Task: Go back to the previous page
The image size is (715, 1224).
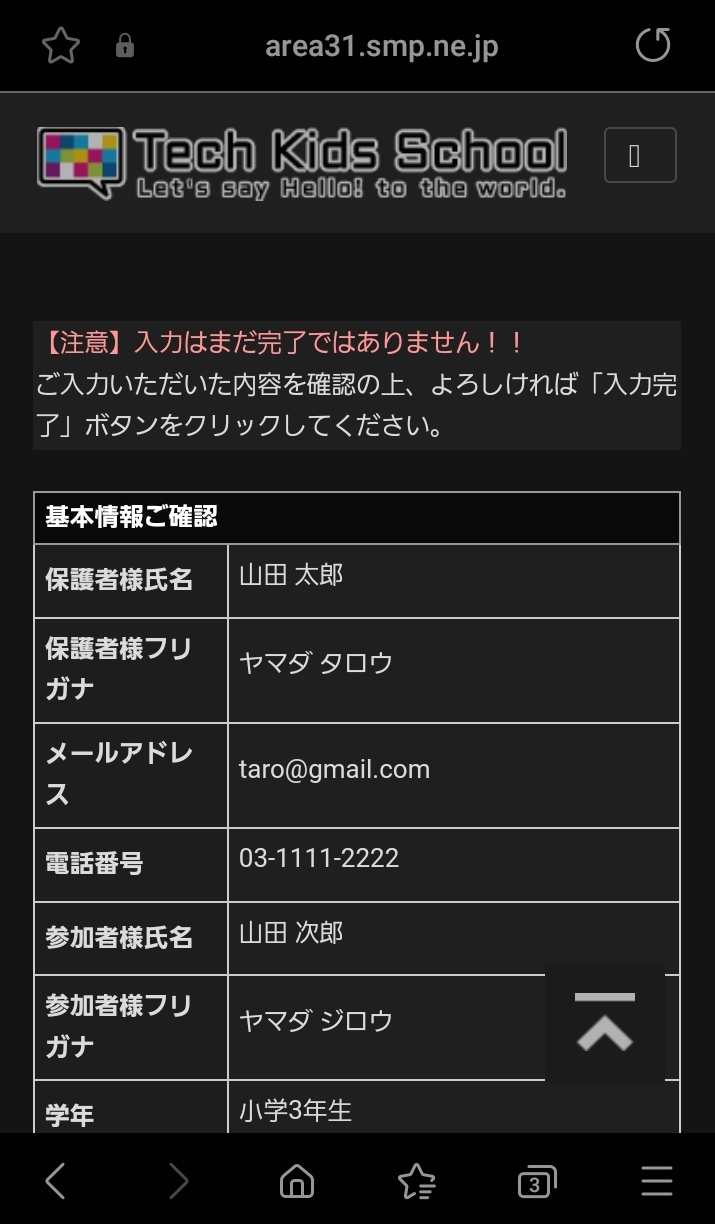Action: (x=56, y=1183)
